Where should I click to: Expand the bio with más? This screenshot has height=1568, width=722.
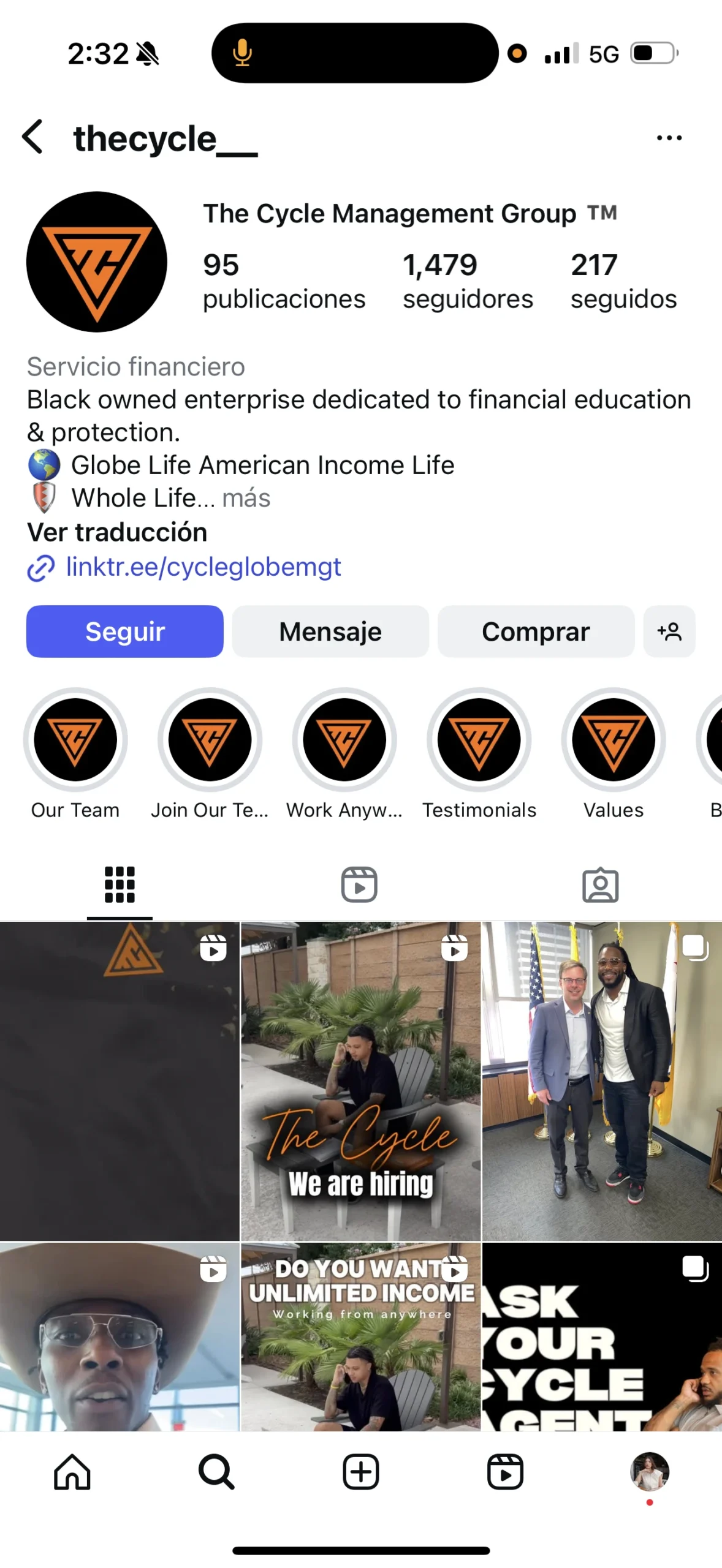[x=246, y=497]
